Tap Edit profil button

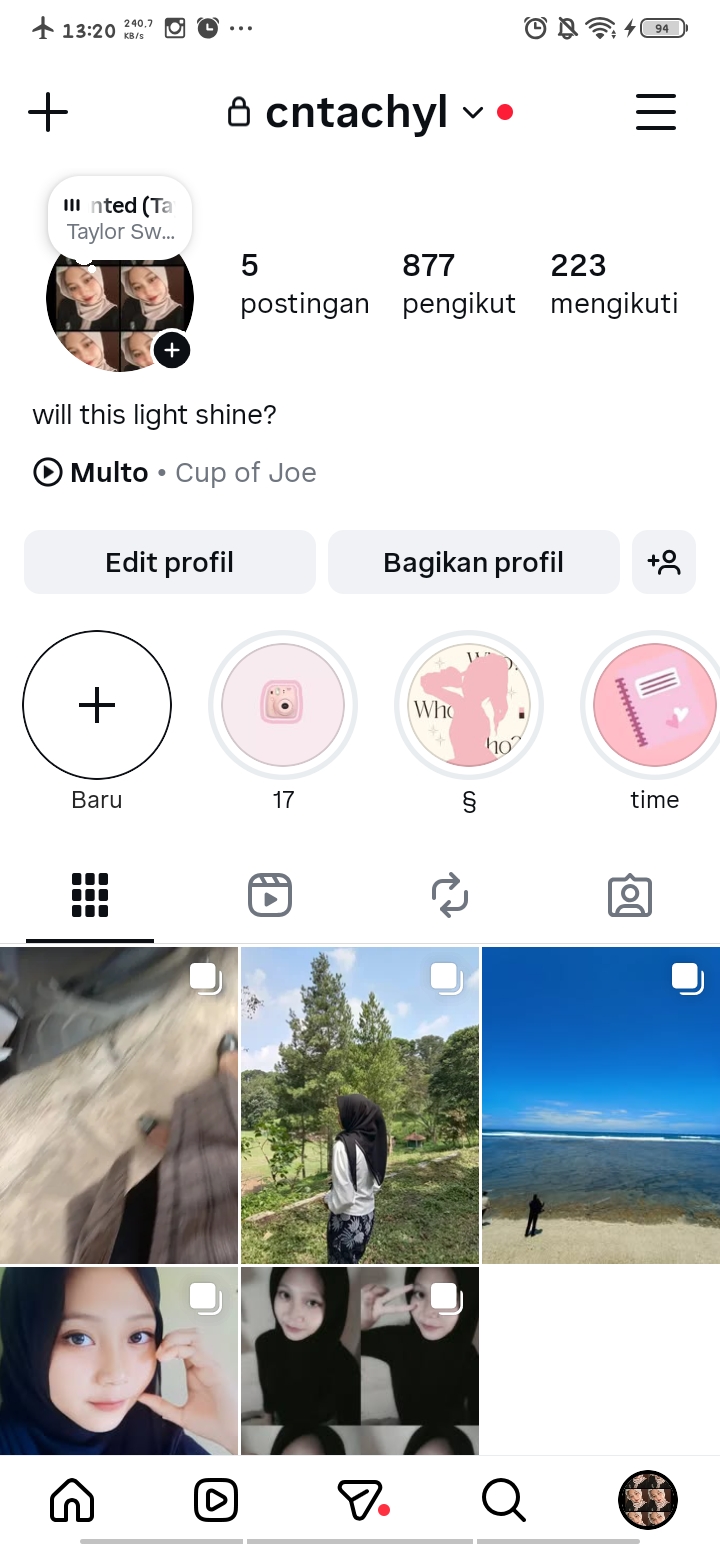[x=170, y=562]
